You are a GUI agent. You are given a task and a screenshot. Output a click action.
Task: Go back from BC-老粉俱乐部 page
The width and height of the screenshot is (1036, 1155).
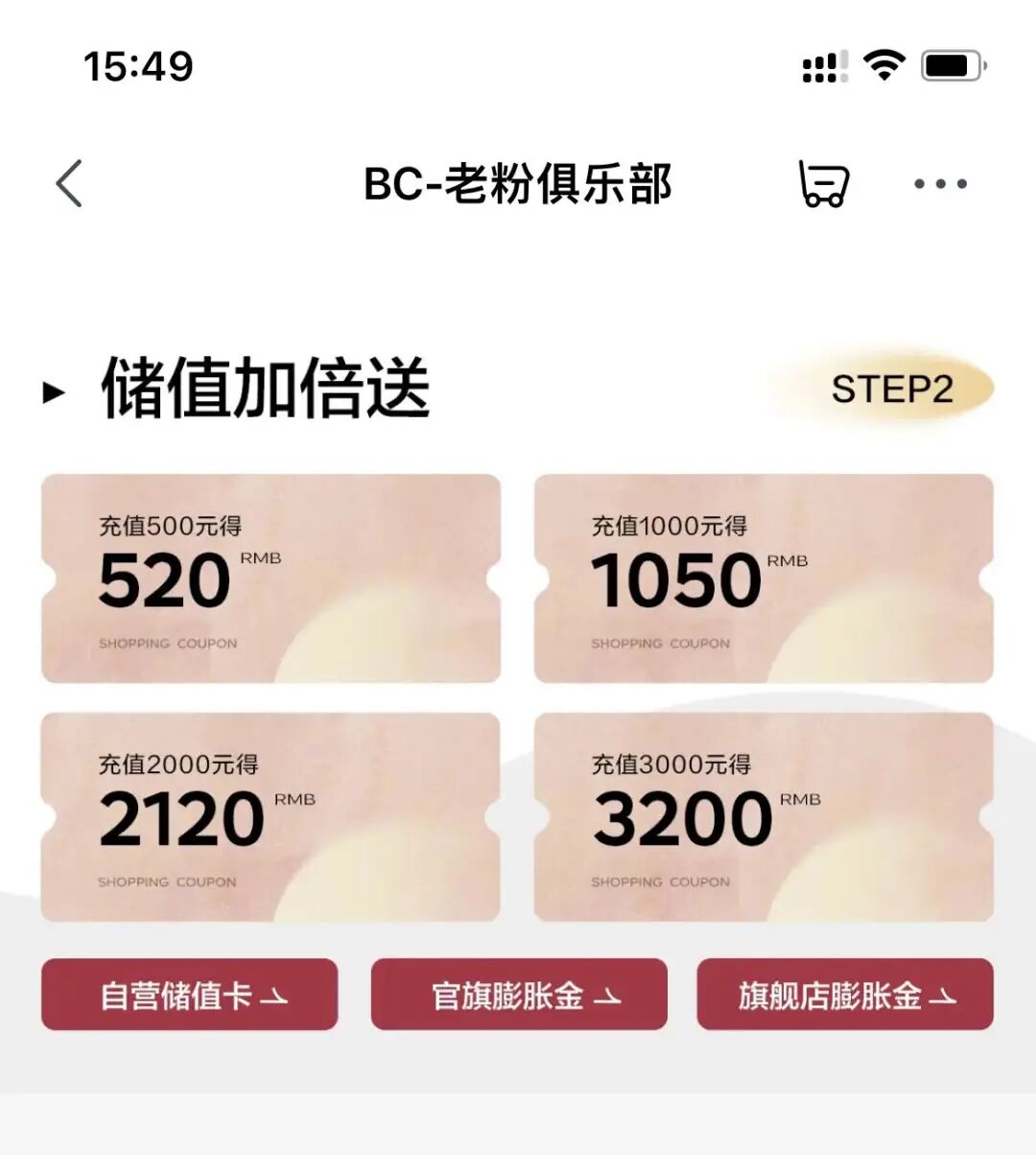[x=69, y=183]
